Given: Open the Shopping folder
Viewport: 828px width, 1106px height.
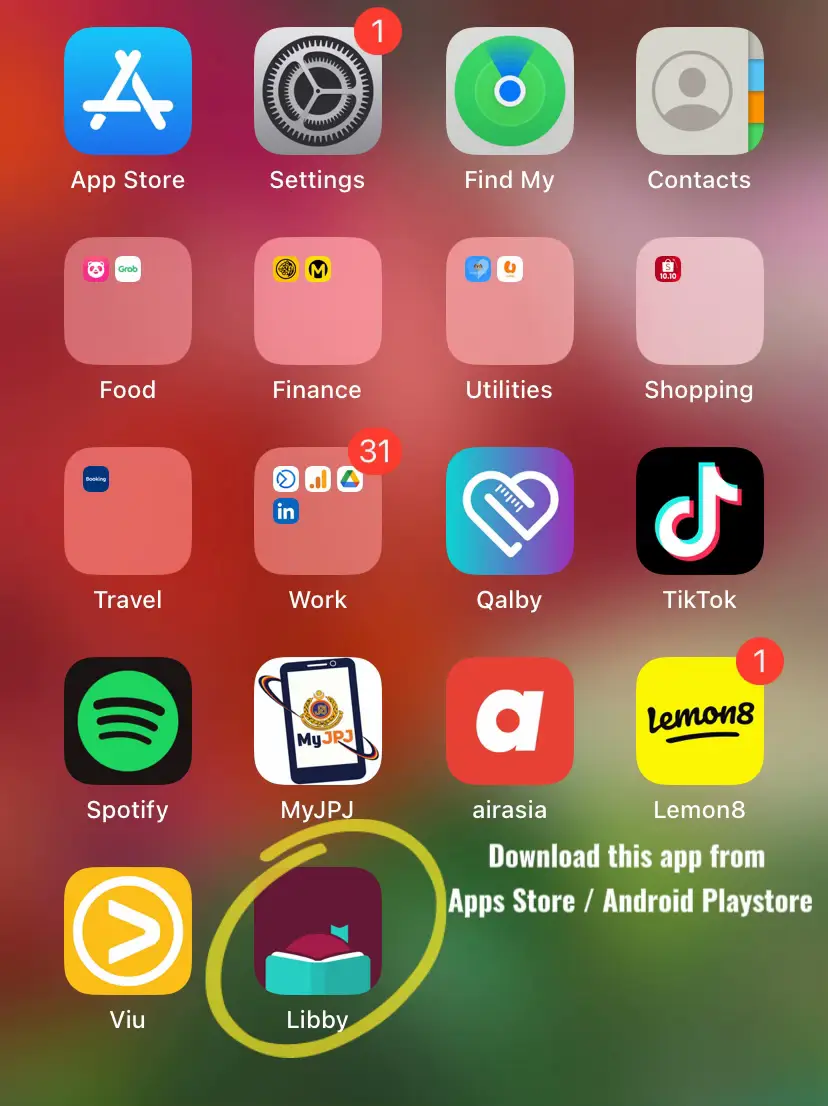Looking at the screenshot, I should [699, 301].
